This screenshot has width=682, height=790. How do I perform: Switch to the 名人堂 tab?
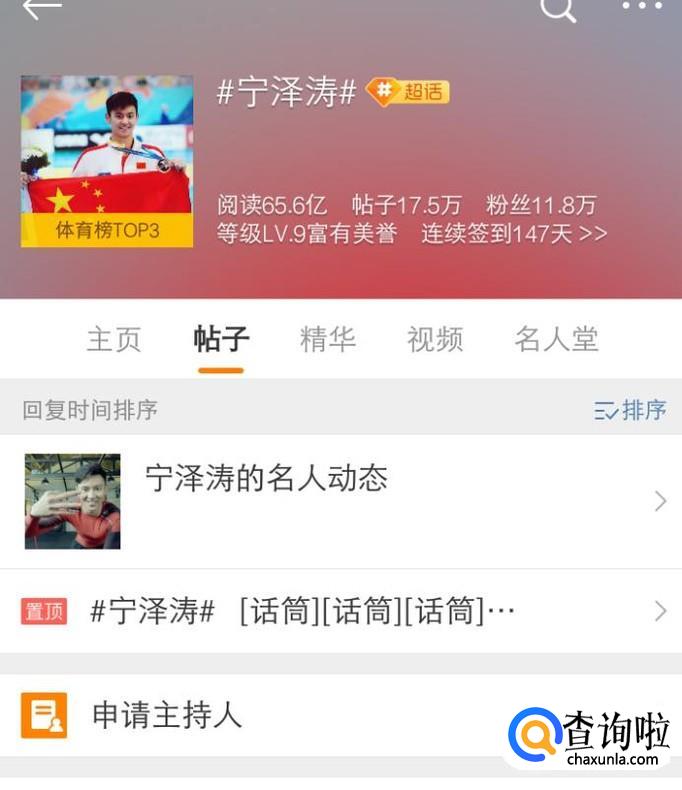pyautogui.click(x=556, y=339)
